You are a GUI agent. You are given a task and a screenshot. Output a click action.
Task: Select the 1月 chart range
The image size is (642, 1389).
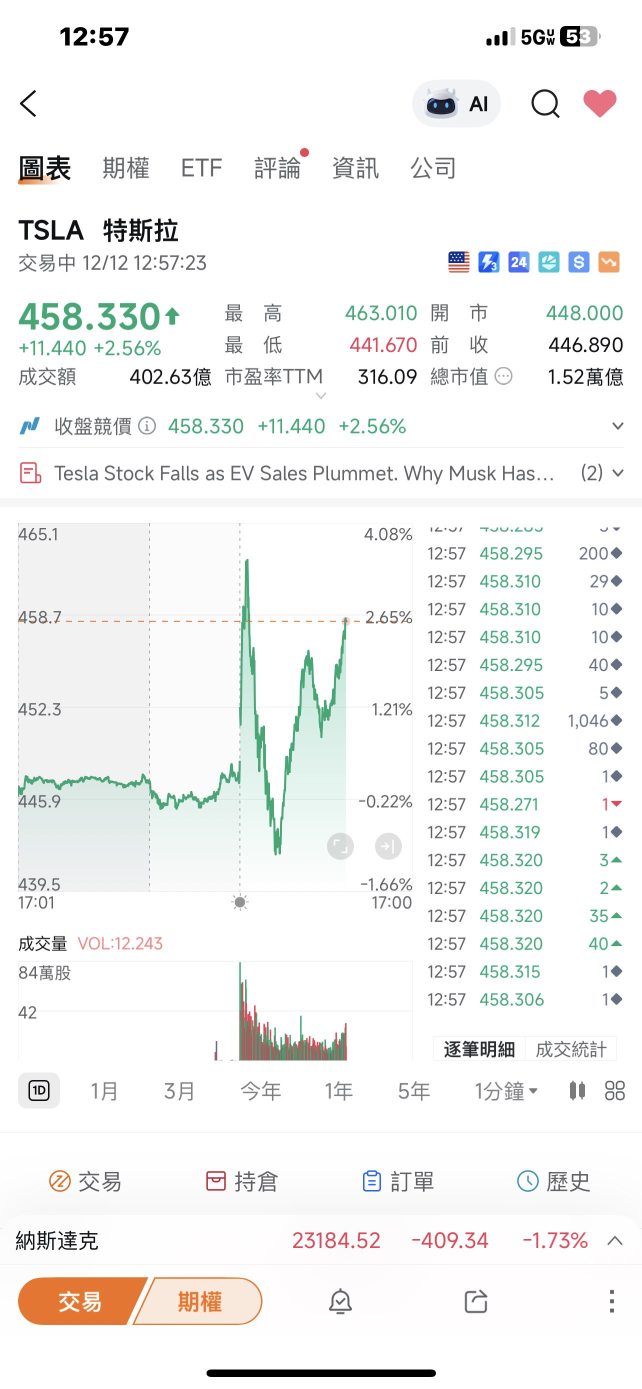104,1091
